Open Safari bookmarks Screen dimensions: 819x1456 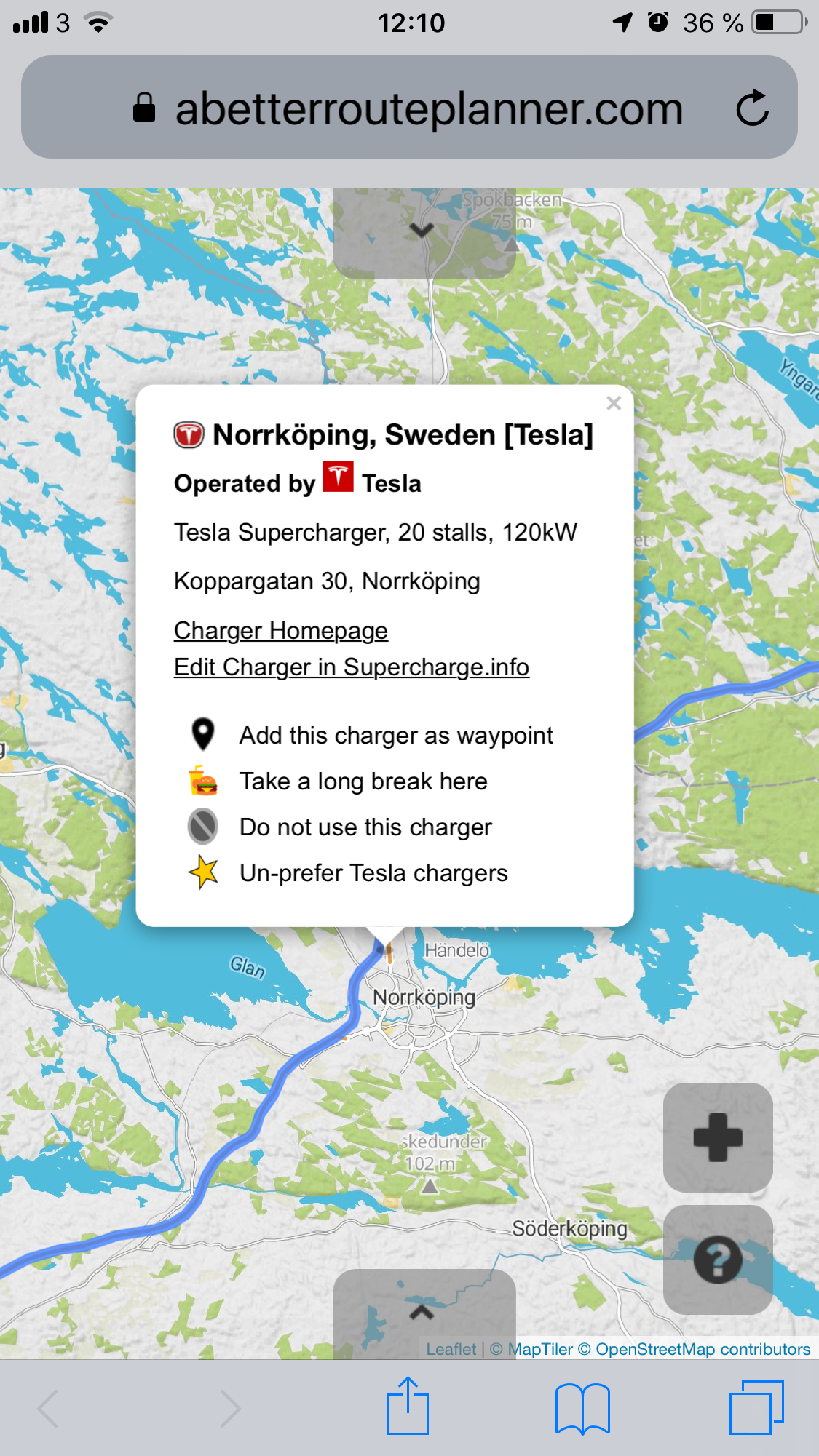pyautogui.click(x=582, y=1408)
